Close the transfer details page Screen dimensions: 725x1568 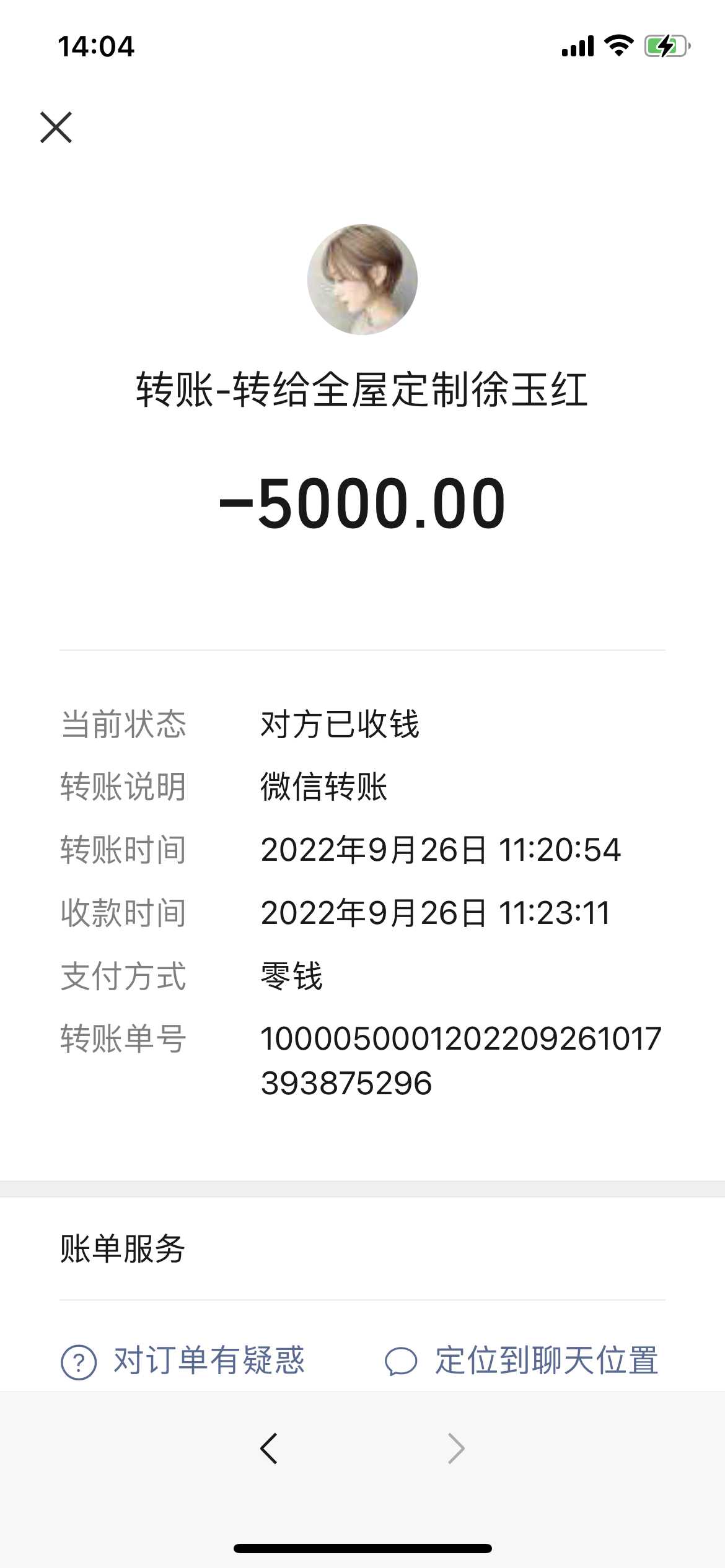point(56,128)
